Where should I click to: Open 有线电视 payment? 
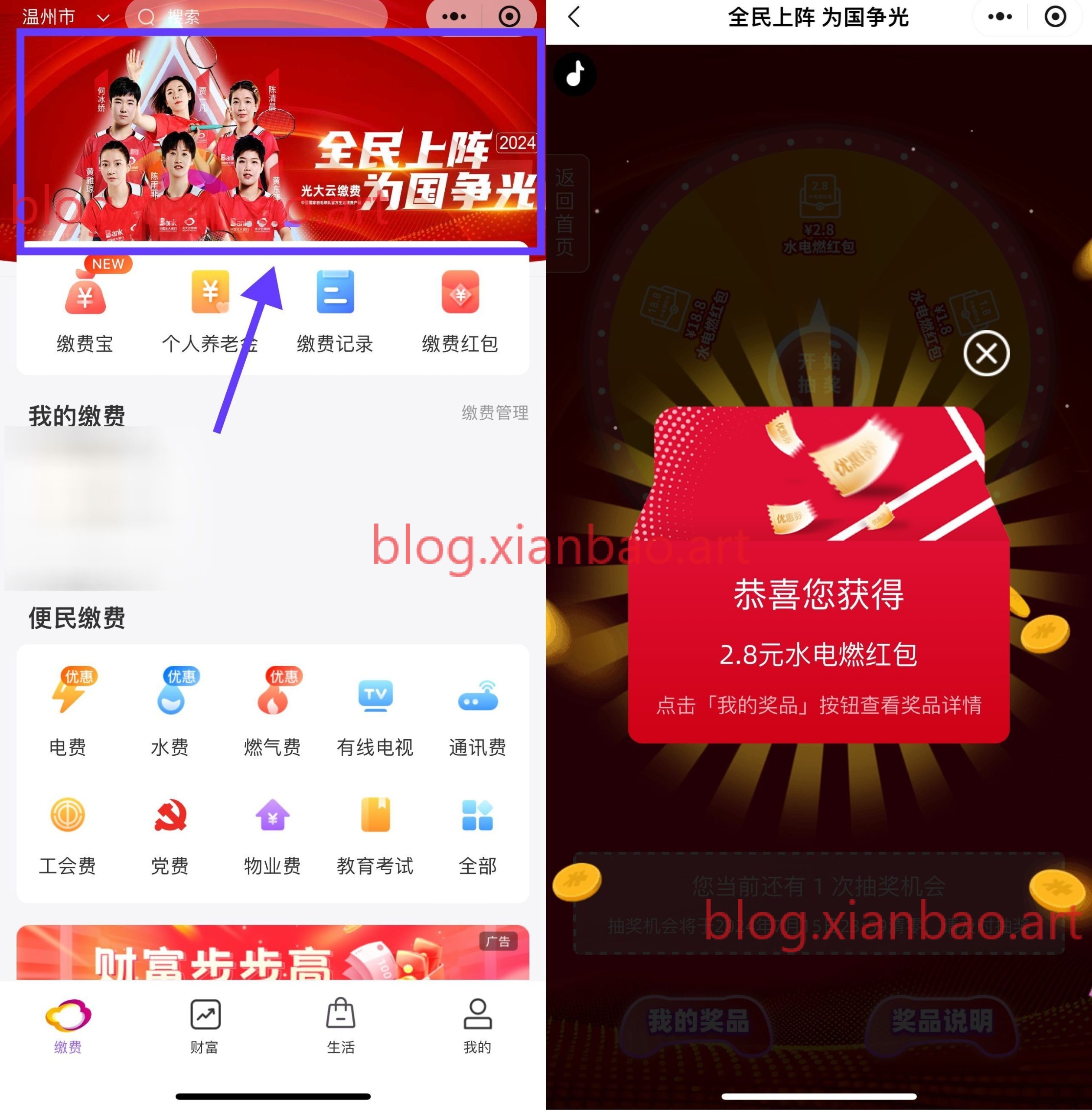375,712
